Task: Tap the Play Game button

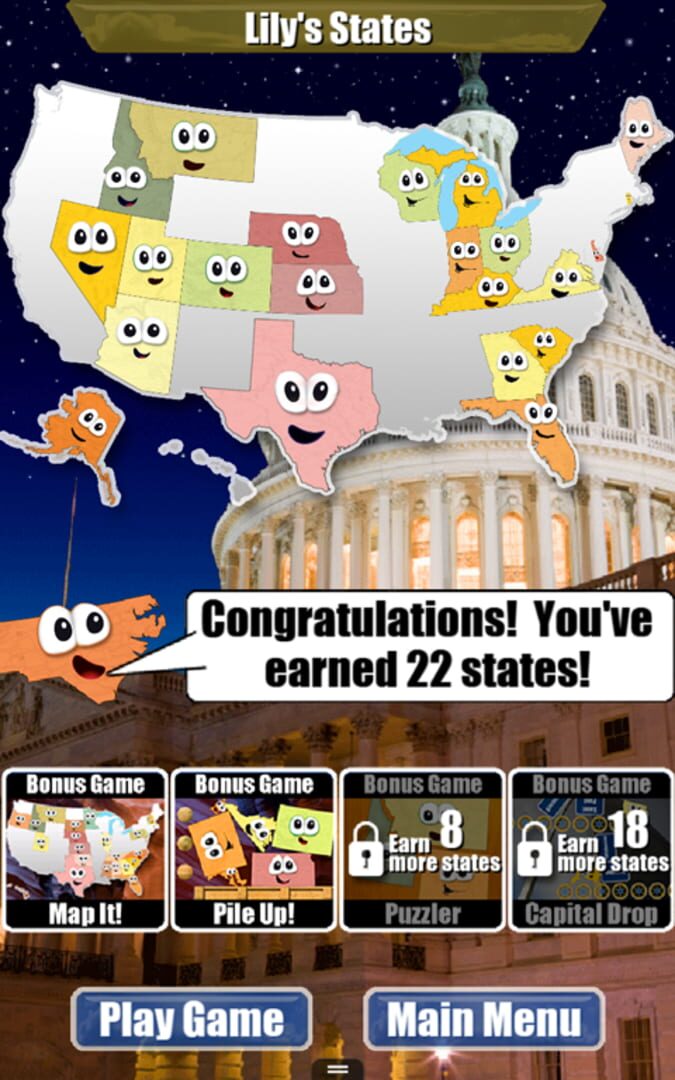Action: point(191,1019)
